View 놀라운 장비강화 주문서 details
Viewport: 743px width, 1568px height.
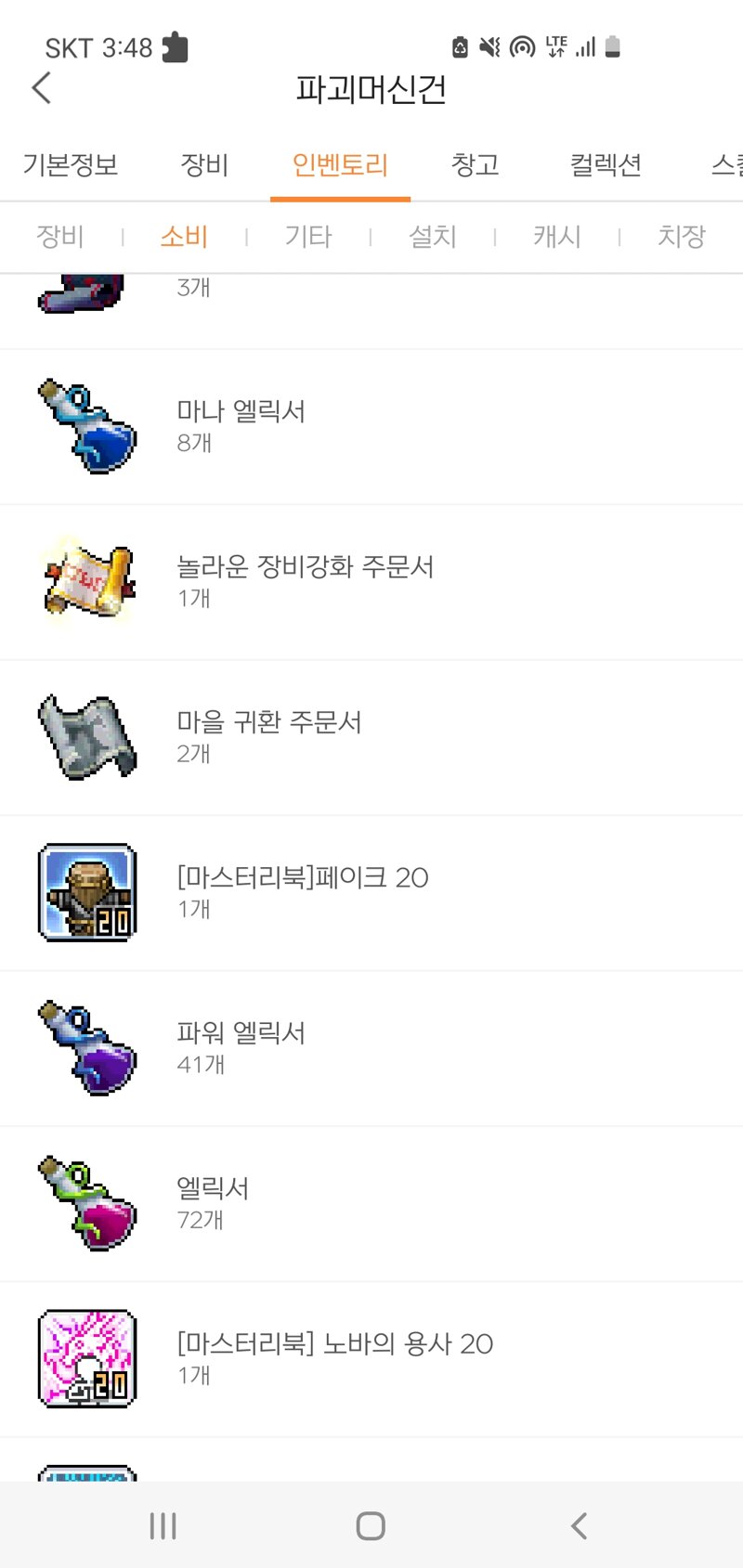pos(371,582)
